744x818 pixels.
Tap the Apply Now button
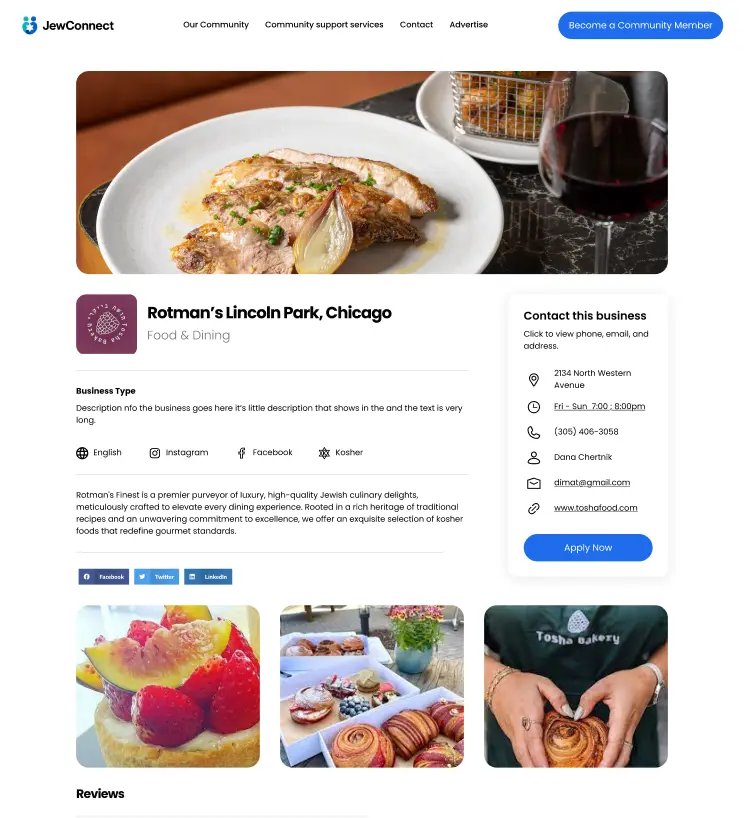[x=588, y=548]
